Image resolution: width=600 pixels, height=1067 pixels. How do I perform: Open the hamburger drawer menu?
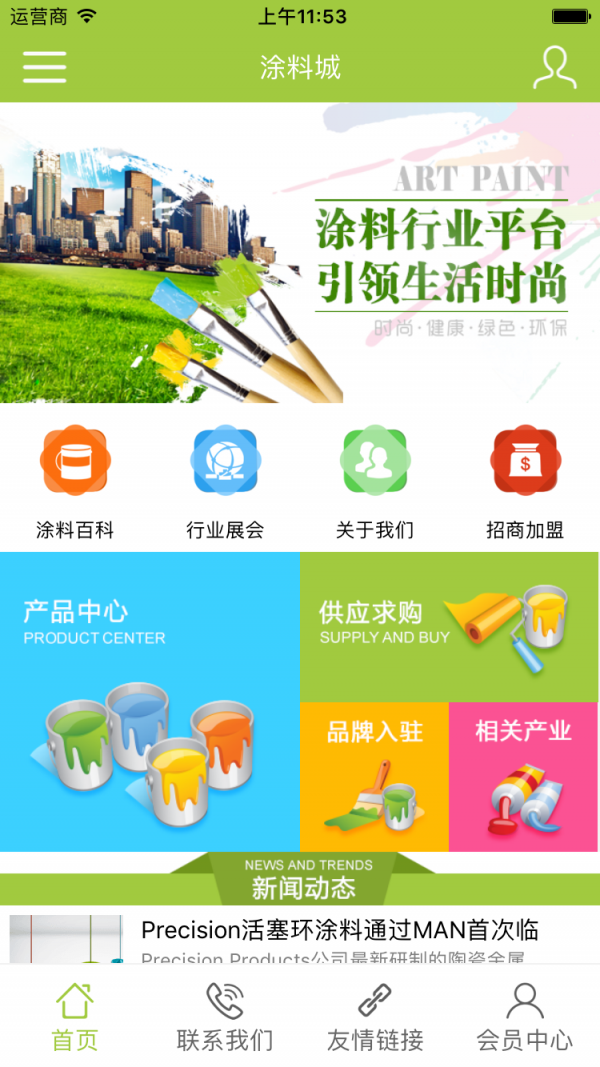(44, 67)
